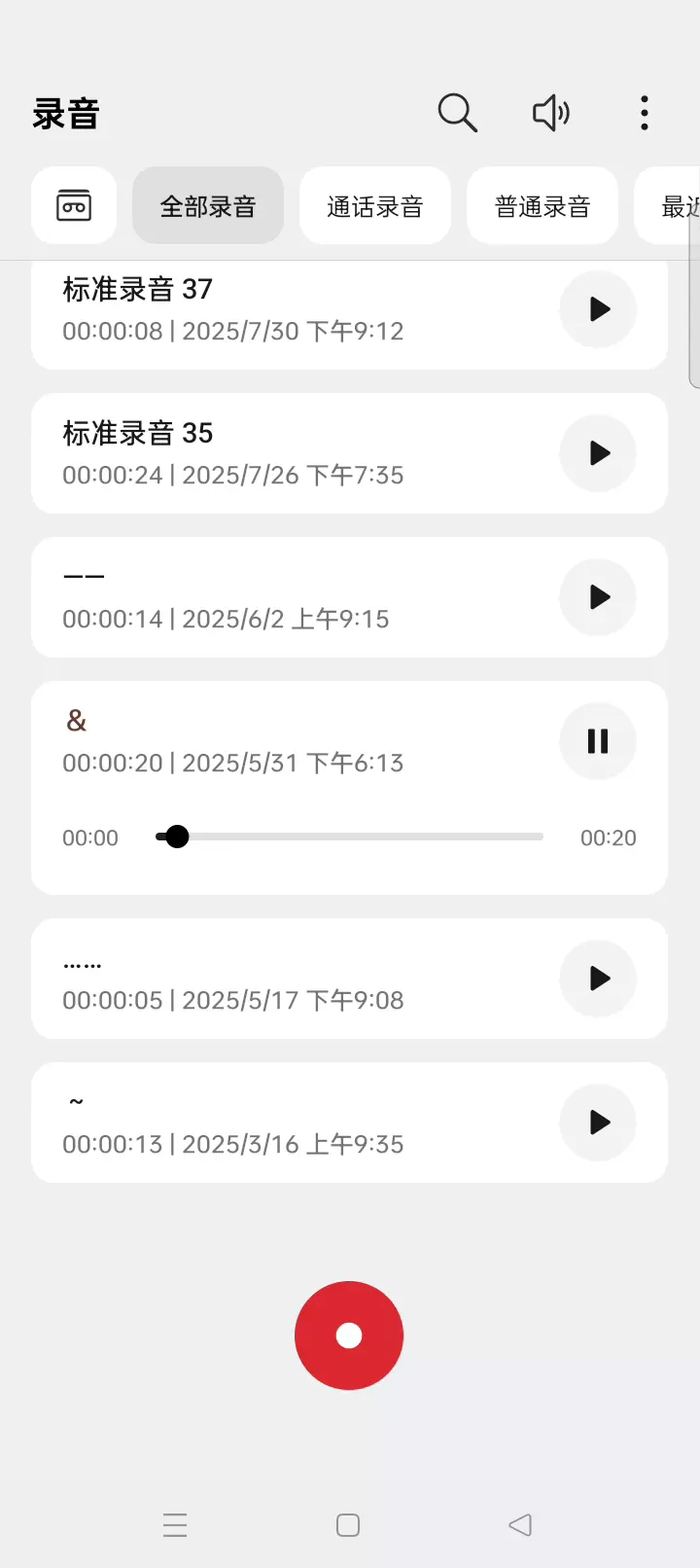Open the three-dot overflow menu
This screenshot has width=700, height=1568.
click(644, 113)
